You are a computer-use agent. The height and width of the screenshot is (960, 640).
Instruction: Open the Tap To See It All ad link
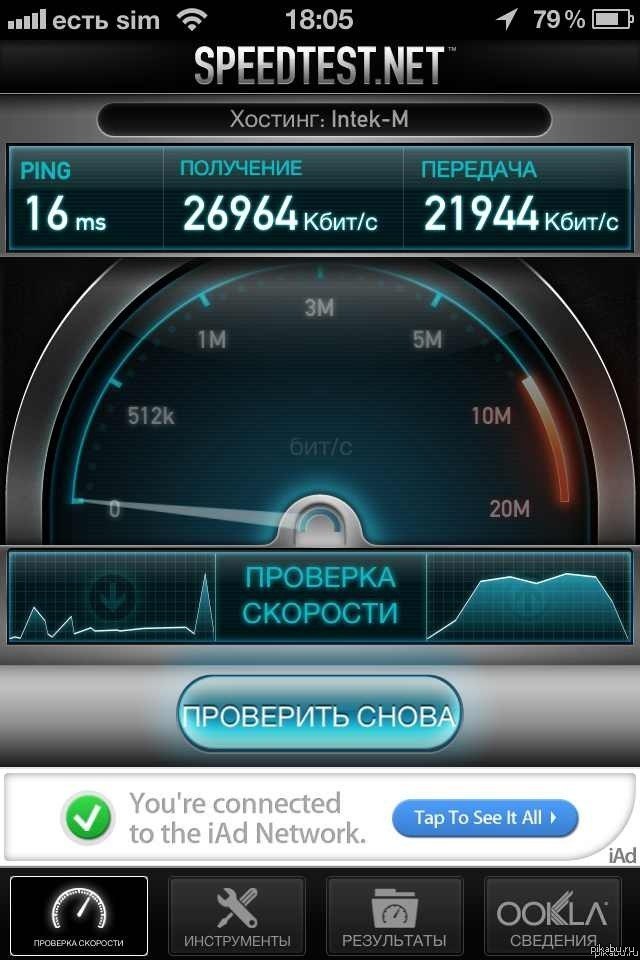click(484, 818)
